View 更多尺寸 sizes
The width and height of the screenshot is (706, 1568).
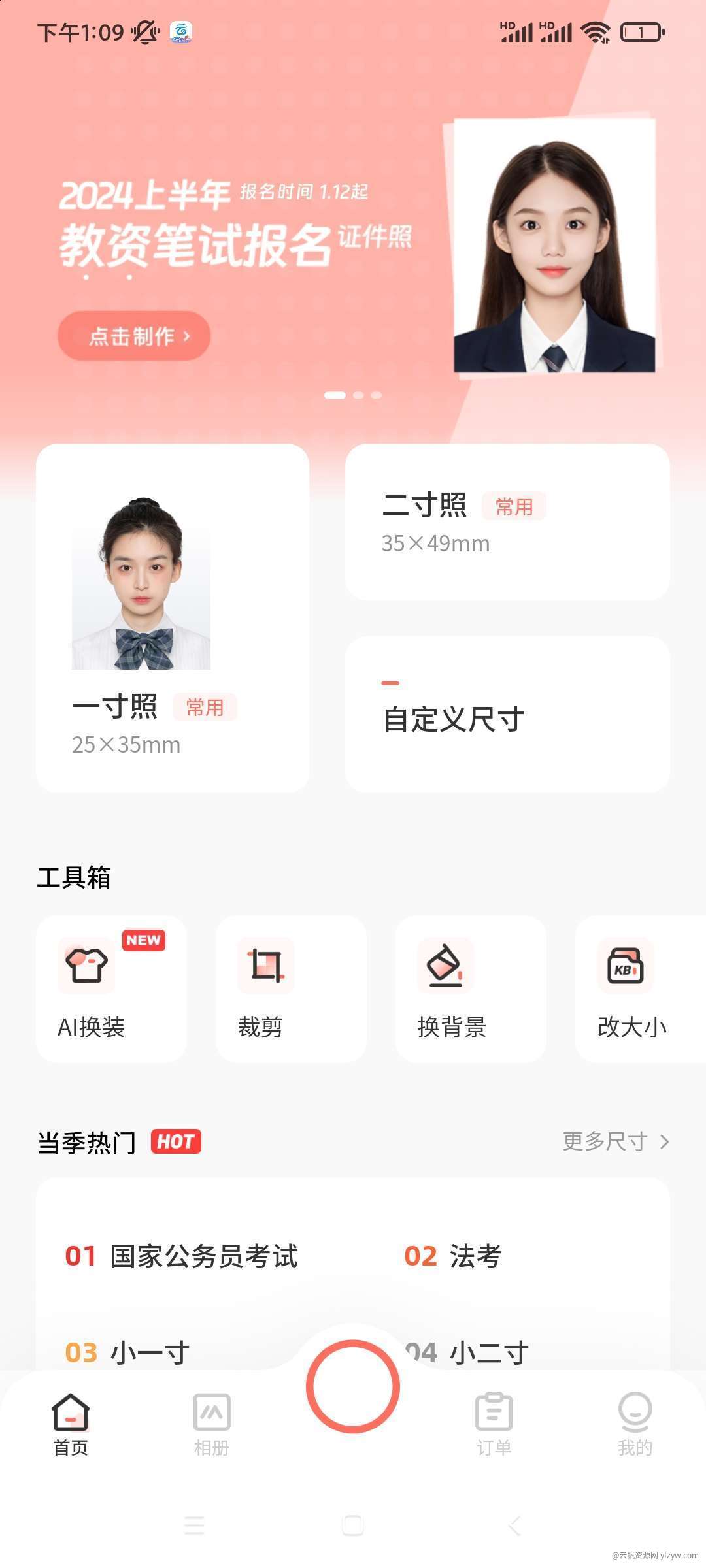(x=615, y=1141)
